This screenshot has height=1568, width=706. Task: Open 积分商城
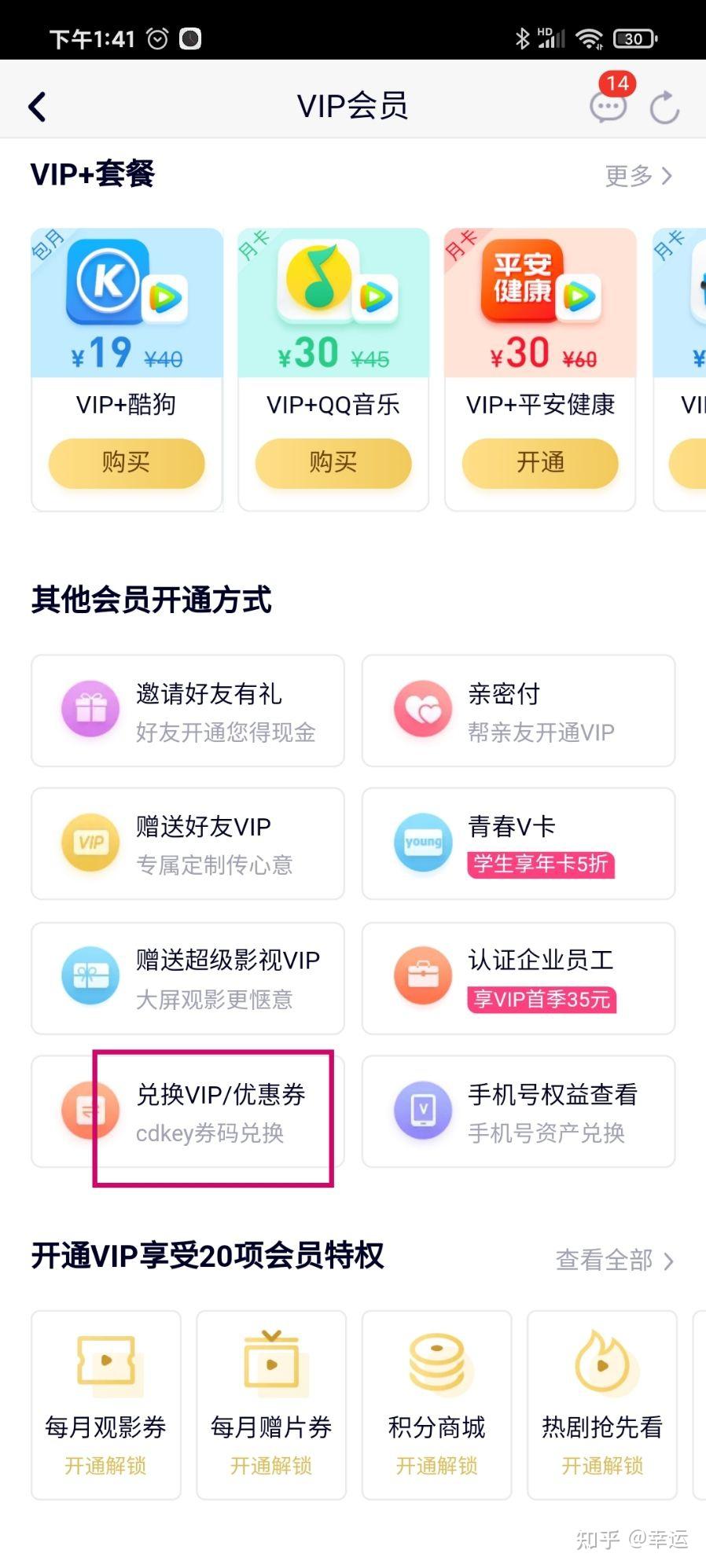coord(436,1405)
